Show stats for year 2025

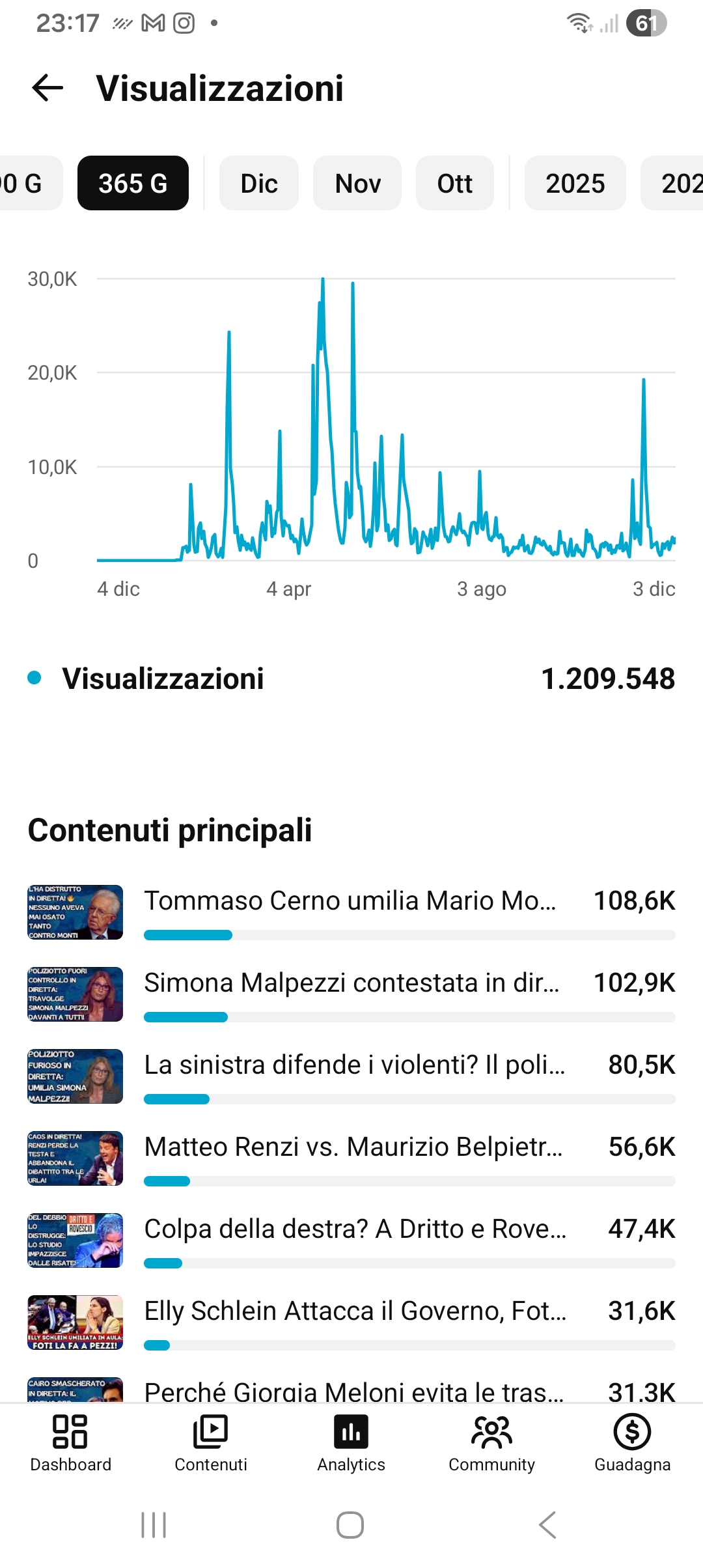click(575, 184)
